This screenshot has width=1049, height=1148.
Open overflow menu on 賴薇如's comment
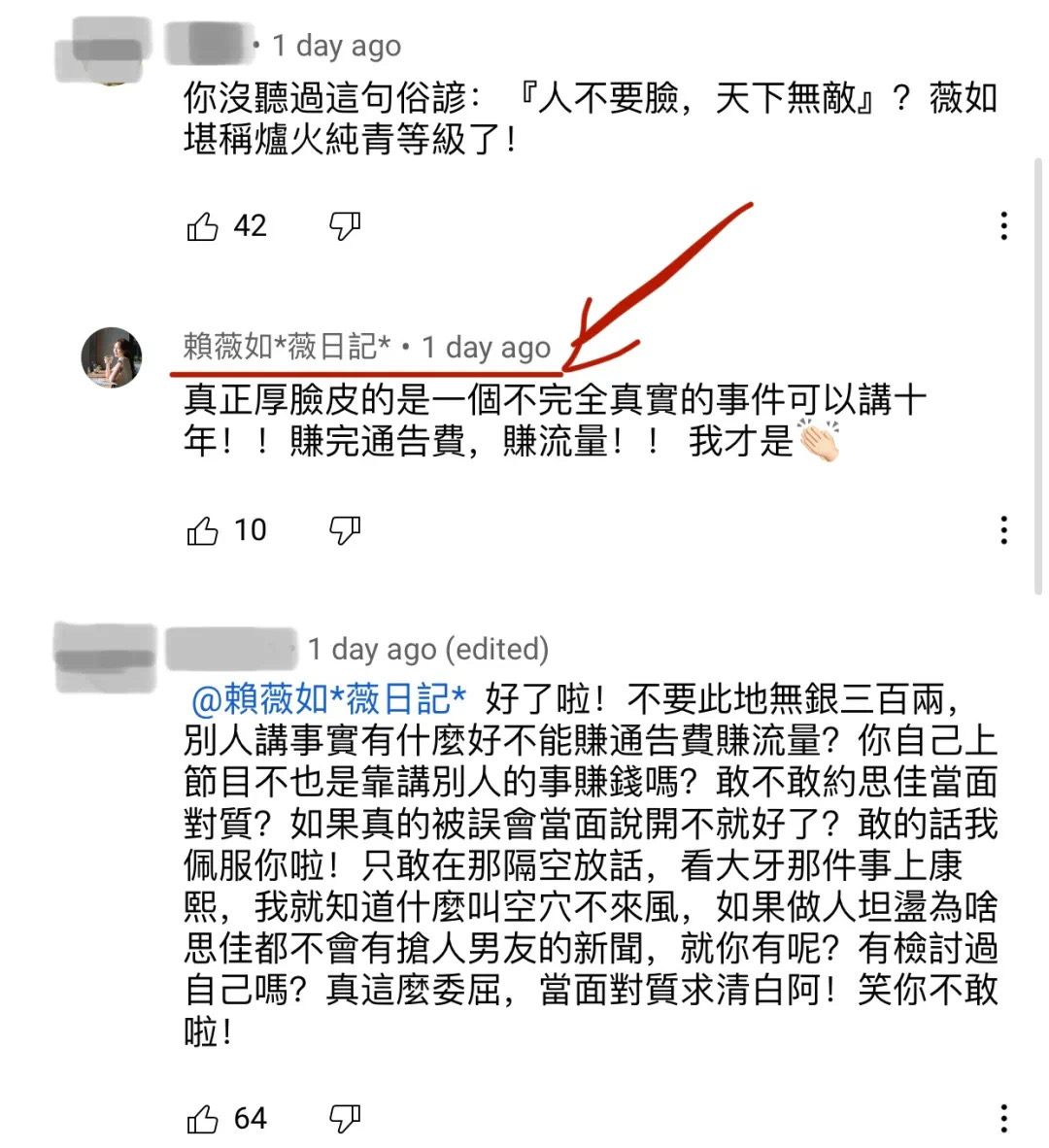tap(1003, 529)
